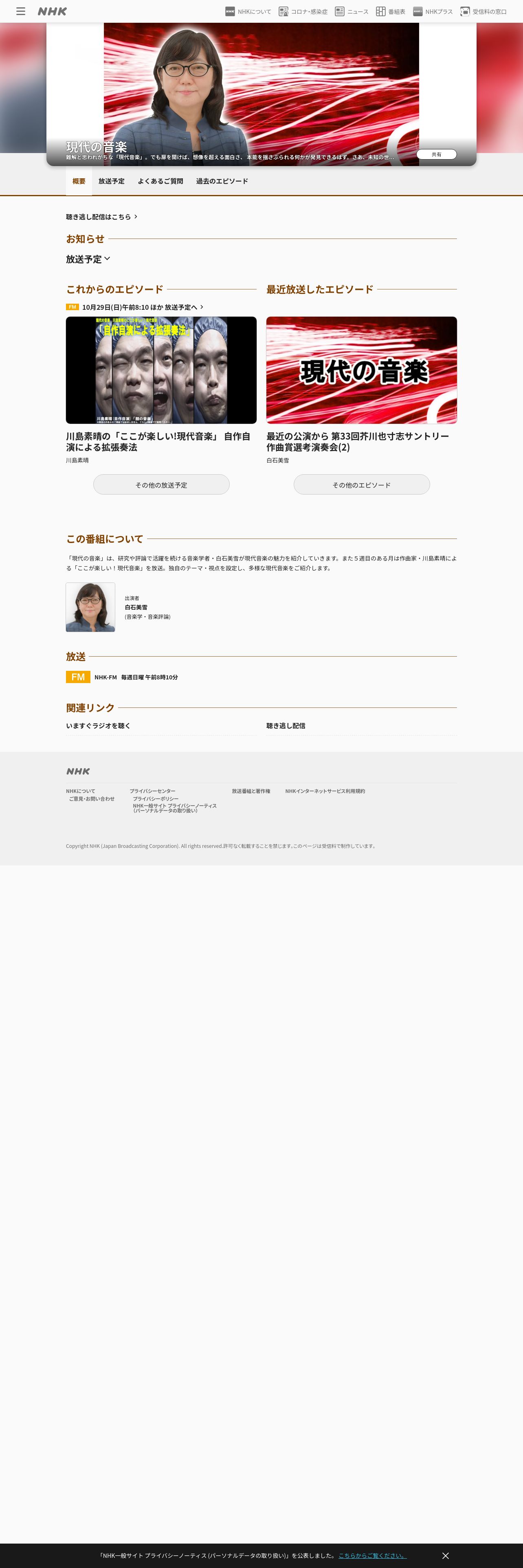Open NHKについて in the header

pos(248,11)
